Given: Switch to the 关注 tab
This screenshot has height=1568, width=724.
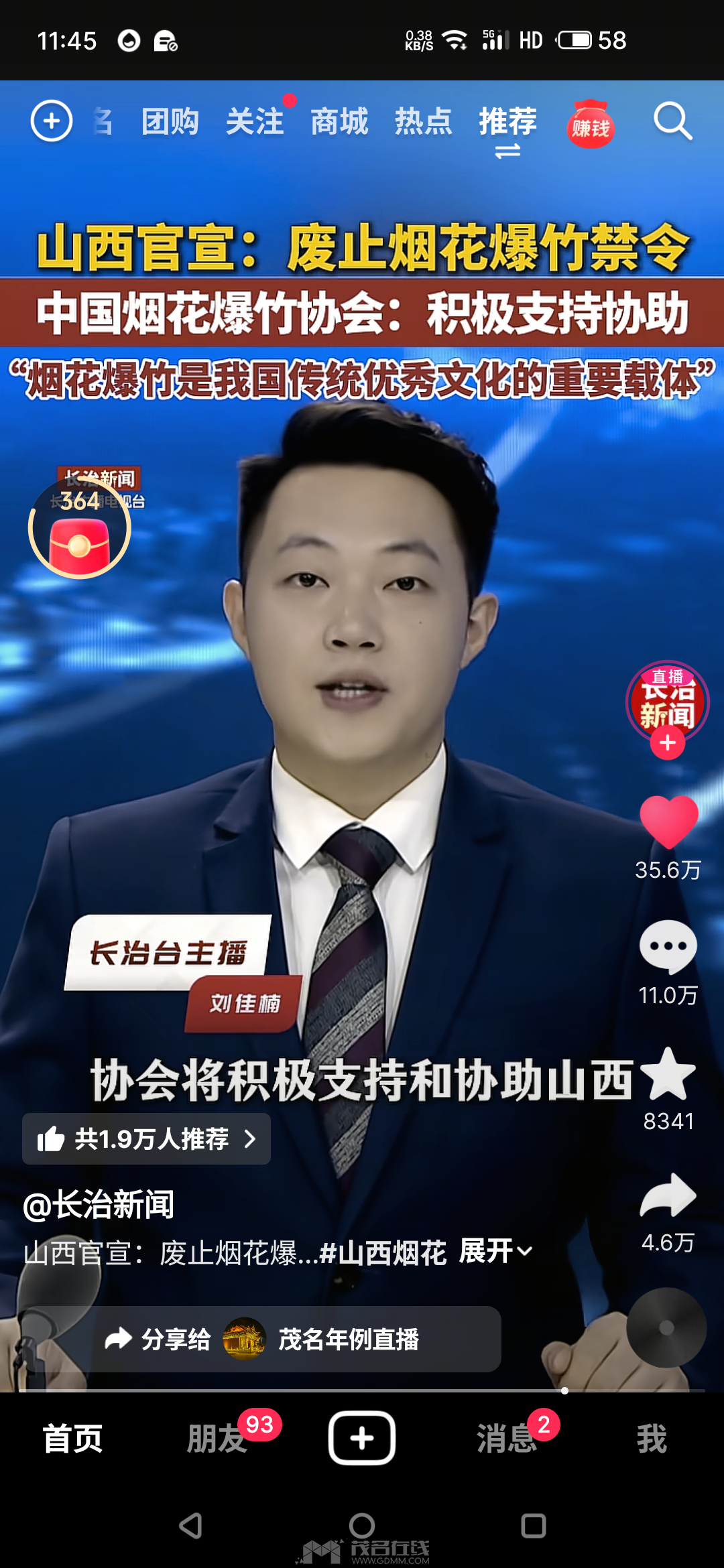Looking at the screenshot, I should (x=255, y=122).
